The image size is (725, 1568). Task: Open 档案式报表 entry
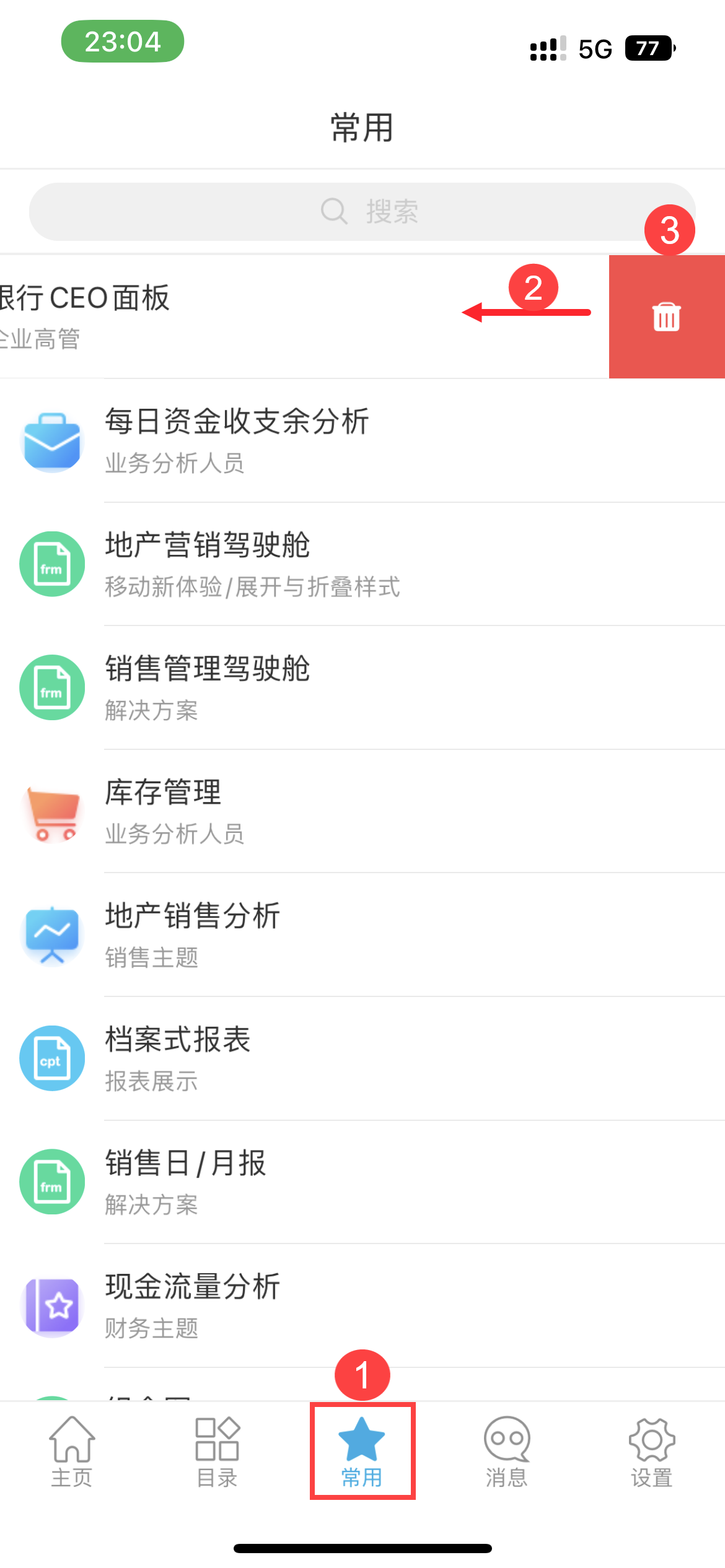click(x=362, y=1058)
